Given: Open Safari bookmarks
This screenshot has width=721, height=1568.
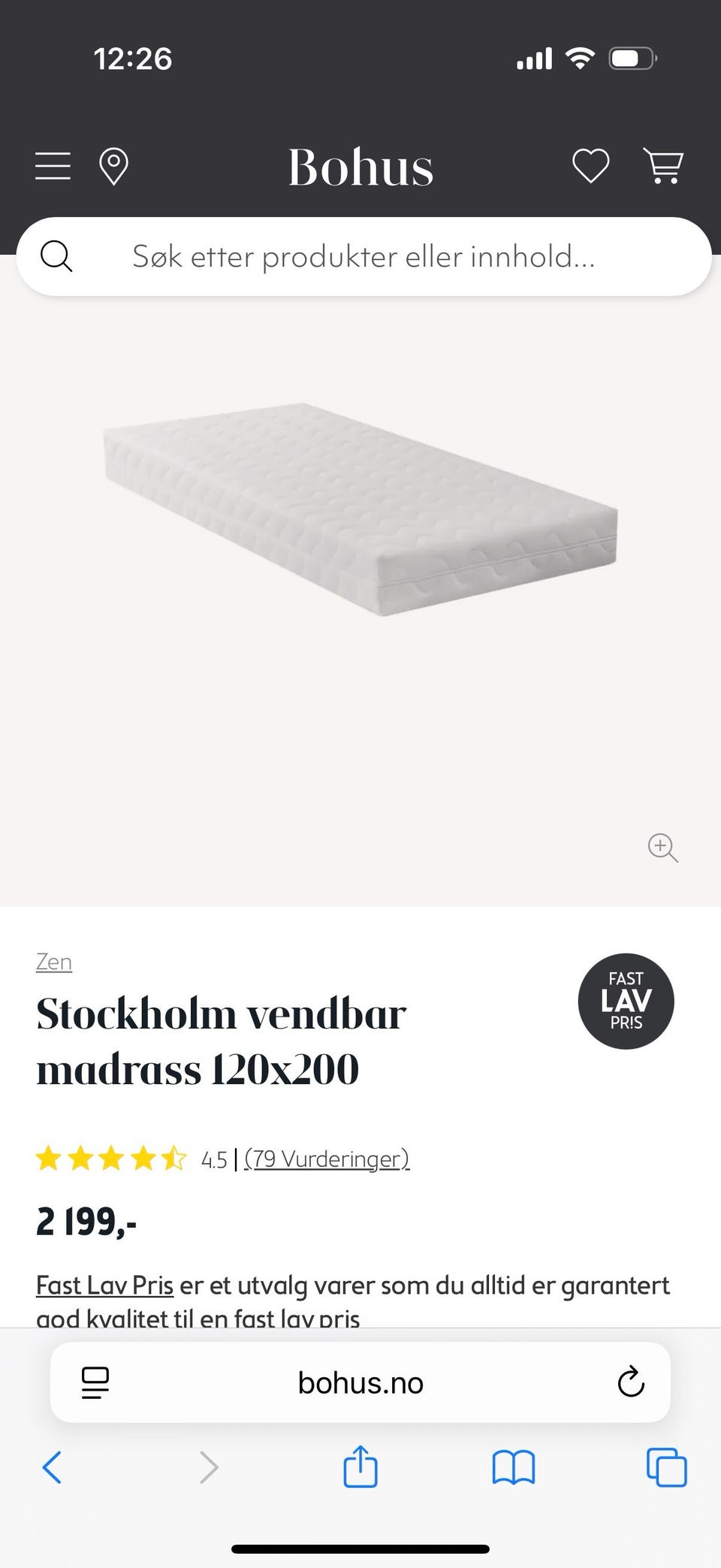Looking at the screenshot, I should 514,1467.
